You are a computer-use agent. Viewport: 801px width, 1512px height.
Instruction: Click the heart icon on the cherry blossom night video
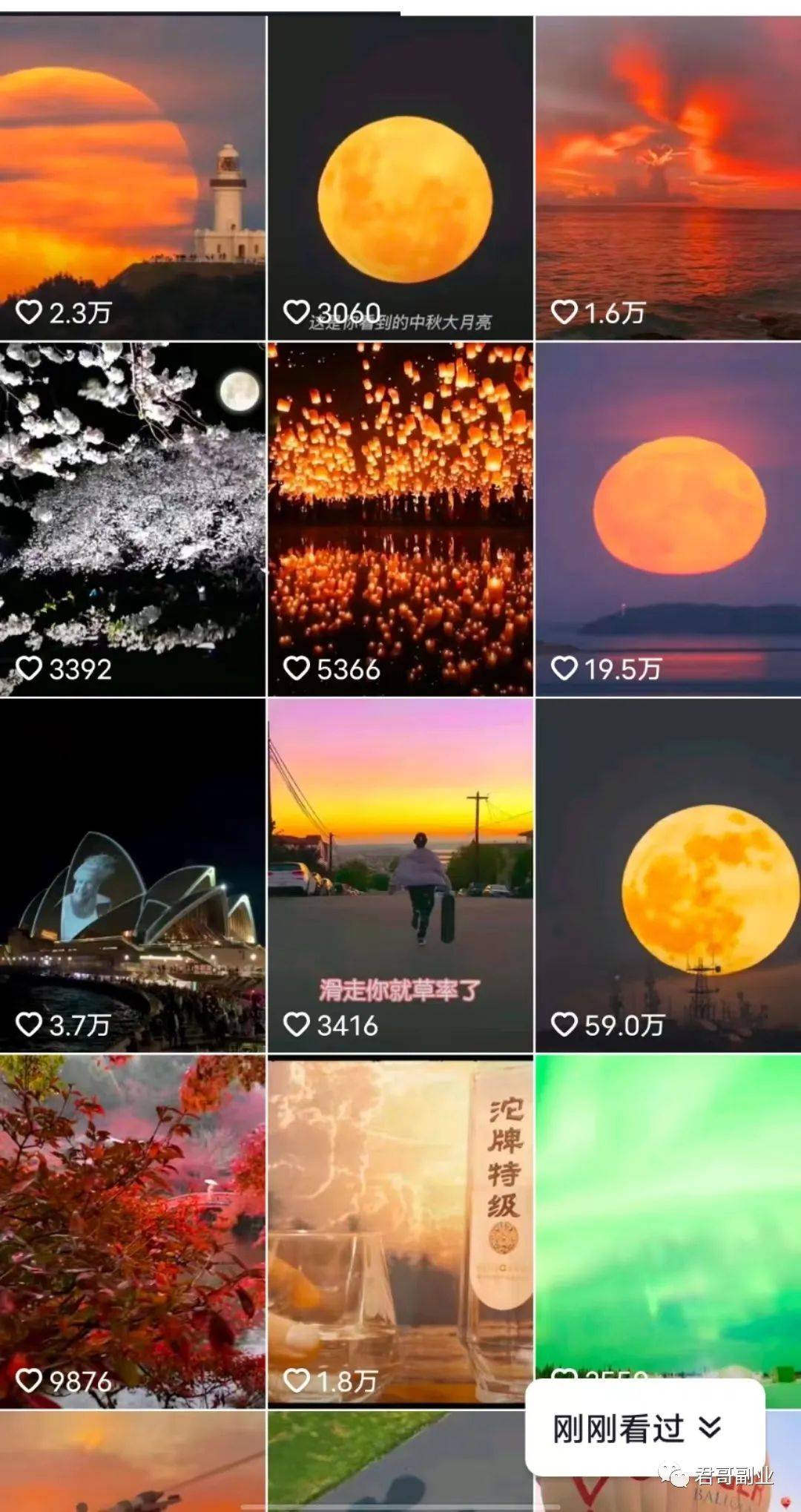30,668
